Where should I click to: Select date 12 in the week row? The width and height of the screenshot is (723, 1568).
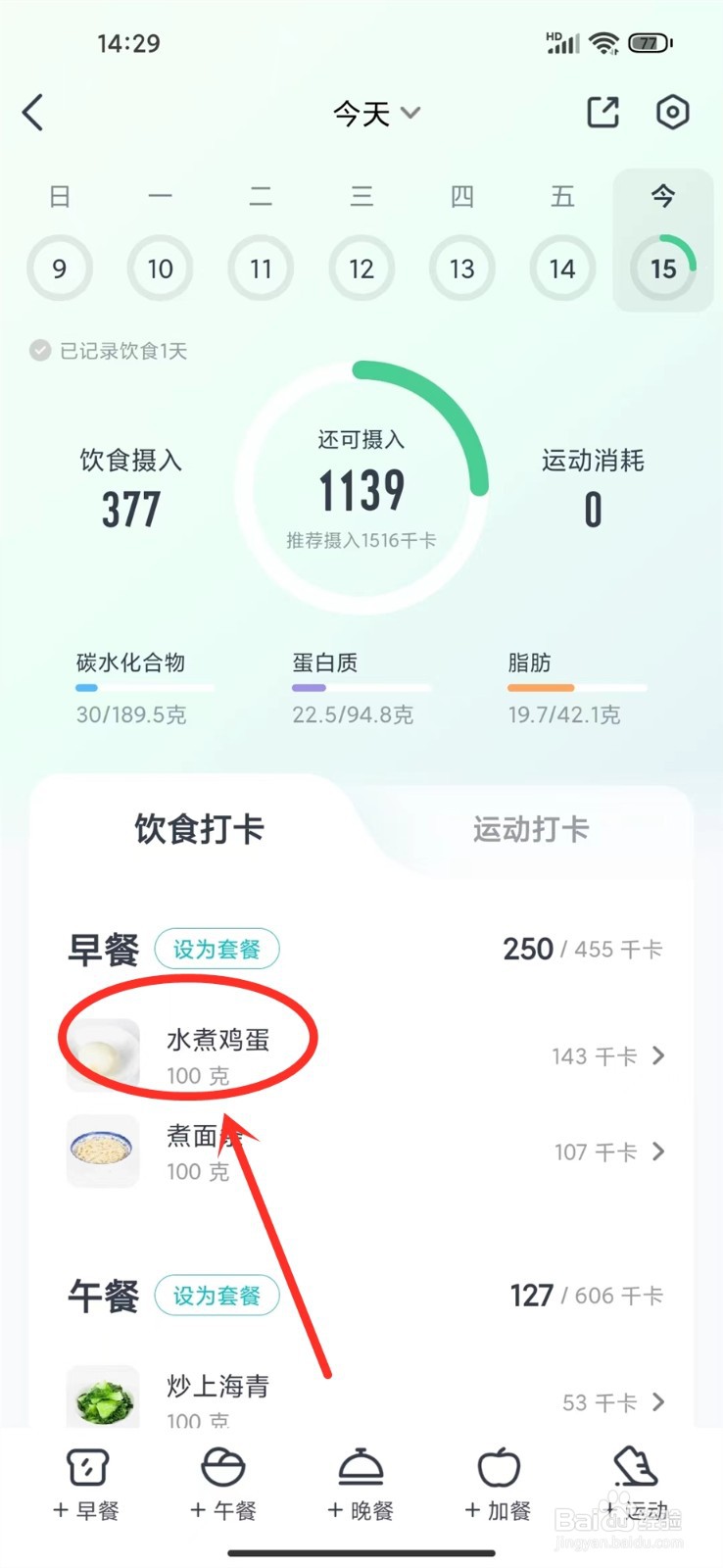[361, 269]
